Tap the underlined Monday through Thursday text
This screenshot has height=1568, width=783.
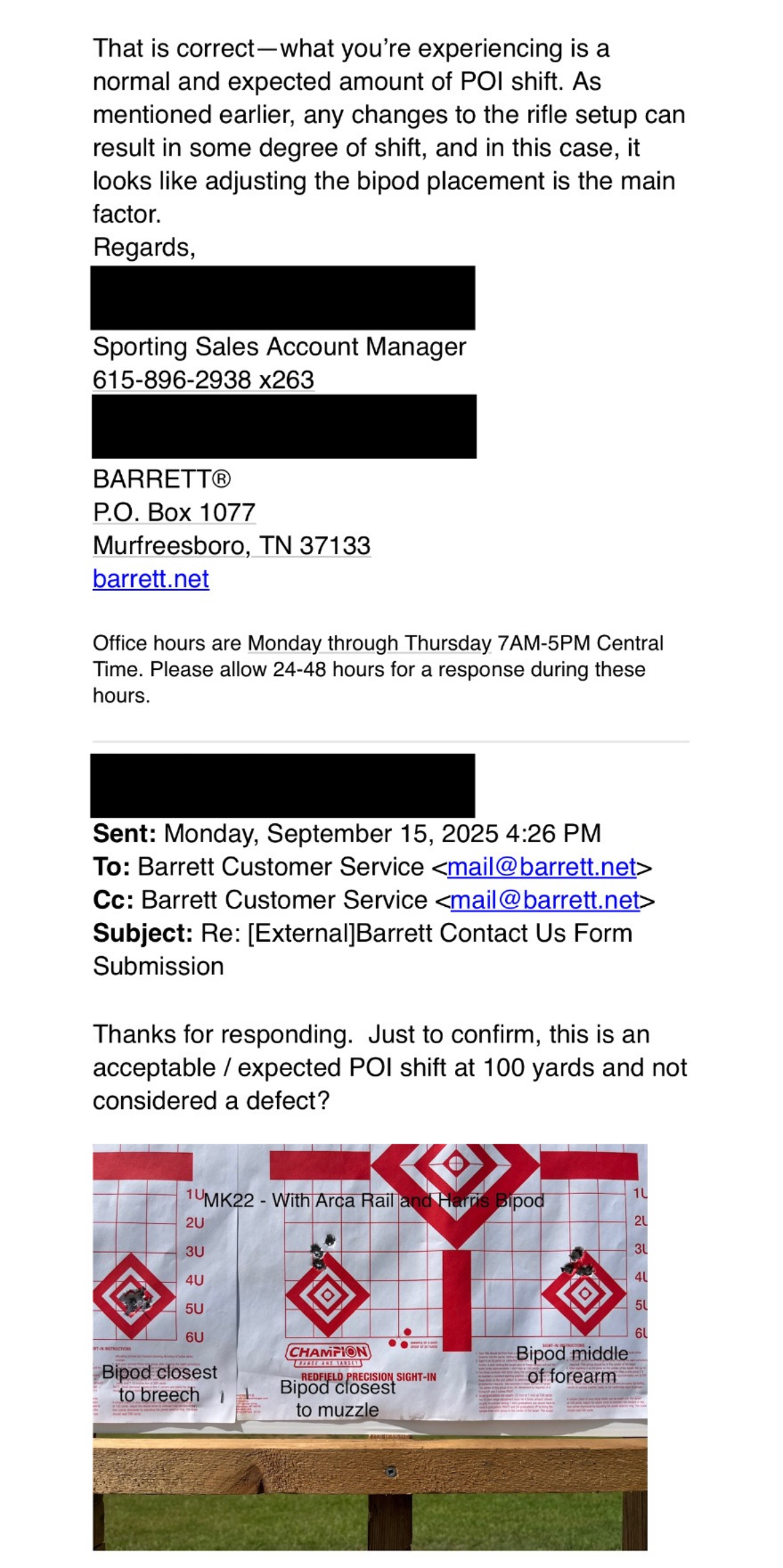click(x=369, y=643)
